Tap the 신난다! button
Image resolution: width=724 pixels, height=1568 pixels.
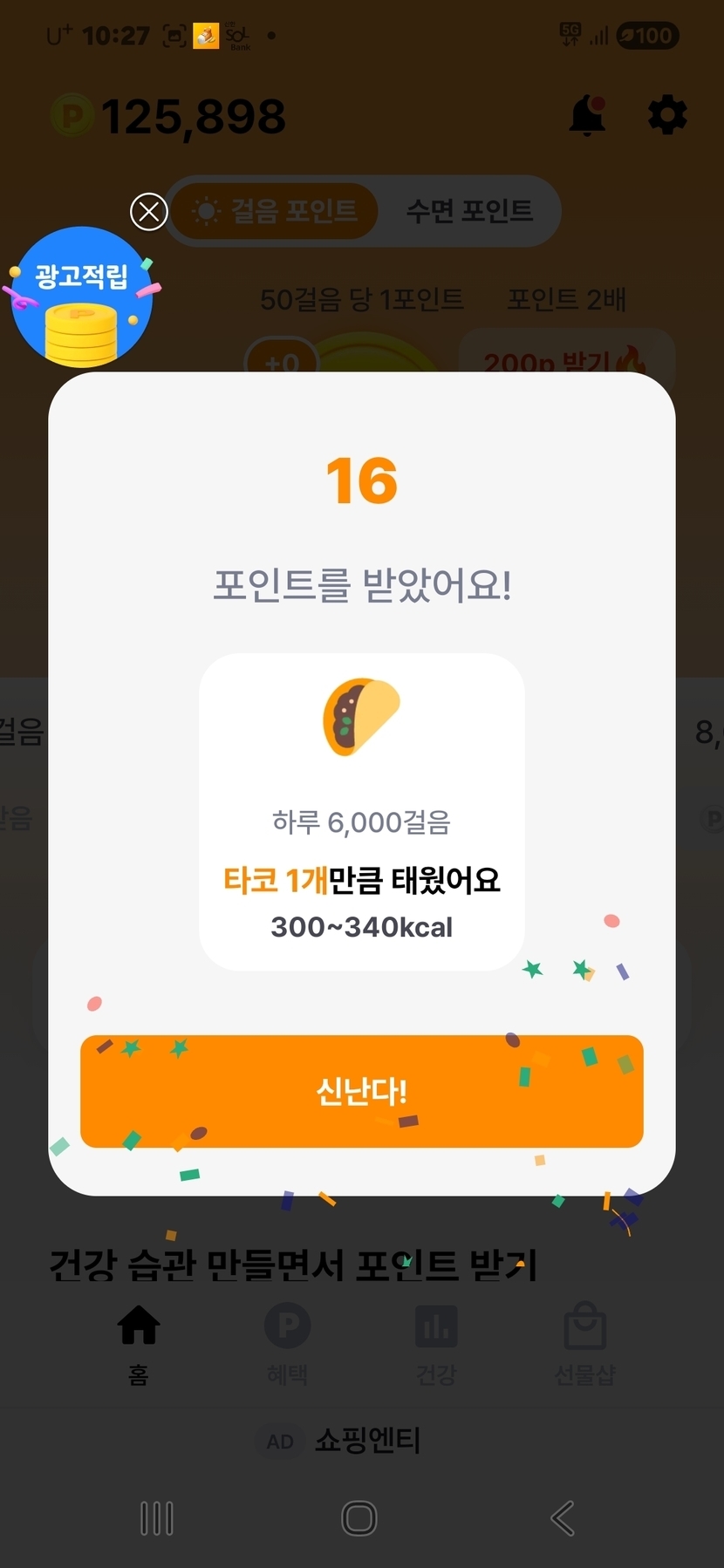click(361, 1091)
